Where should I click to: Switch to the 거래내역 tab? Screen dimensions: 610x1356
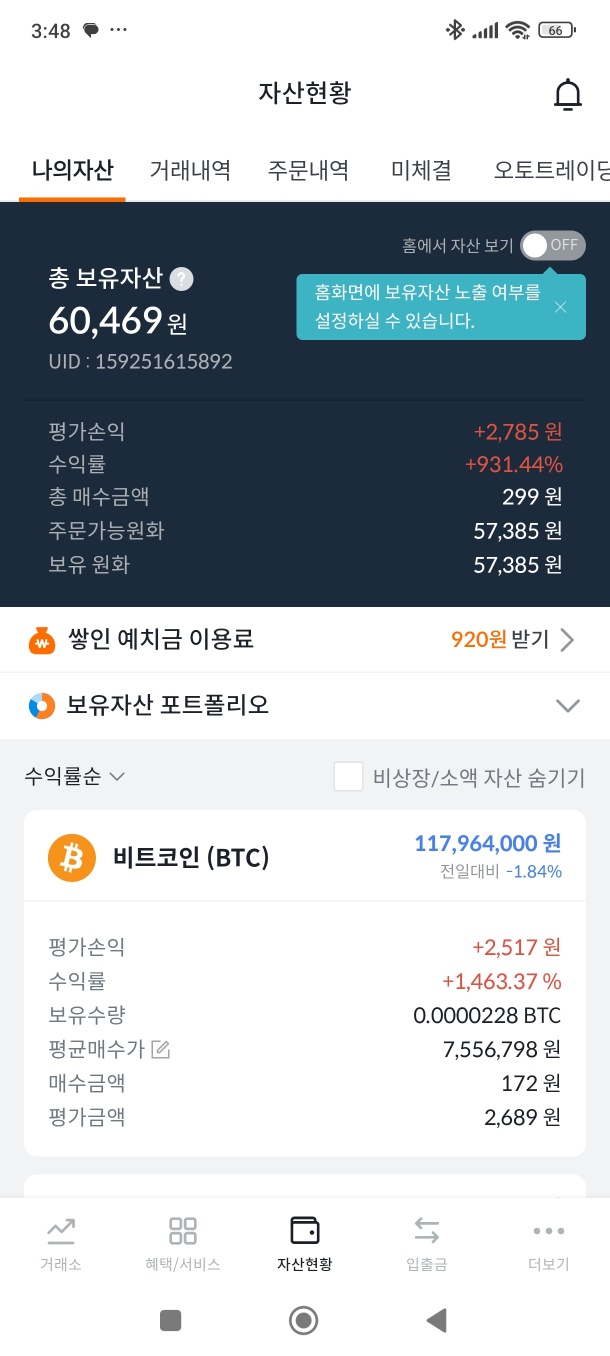point(190,170)
